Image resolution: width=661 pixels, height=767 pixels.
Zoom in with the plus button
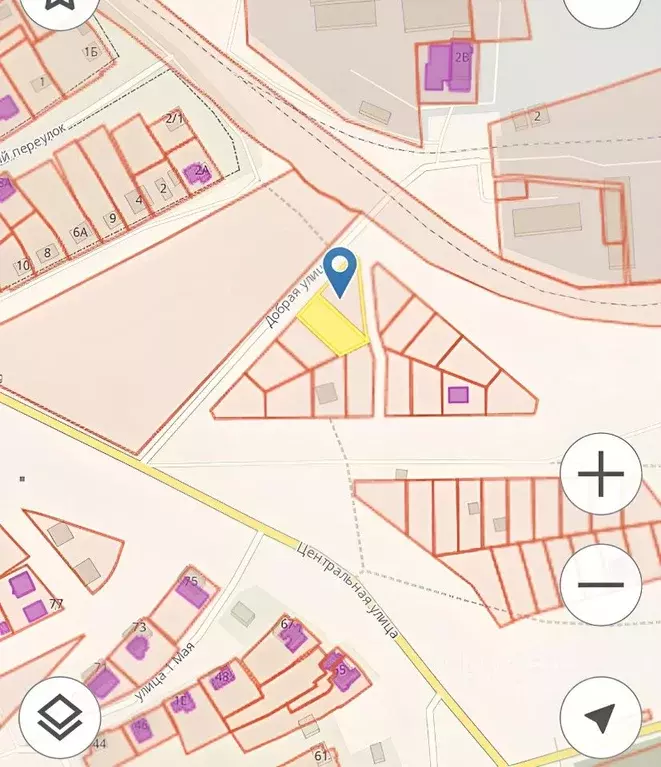601,474
